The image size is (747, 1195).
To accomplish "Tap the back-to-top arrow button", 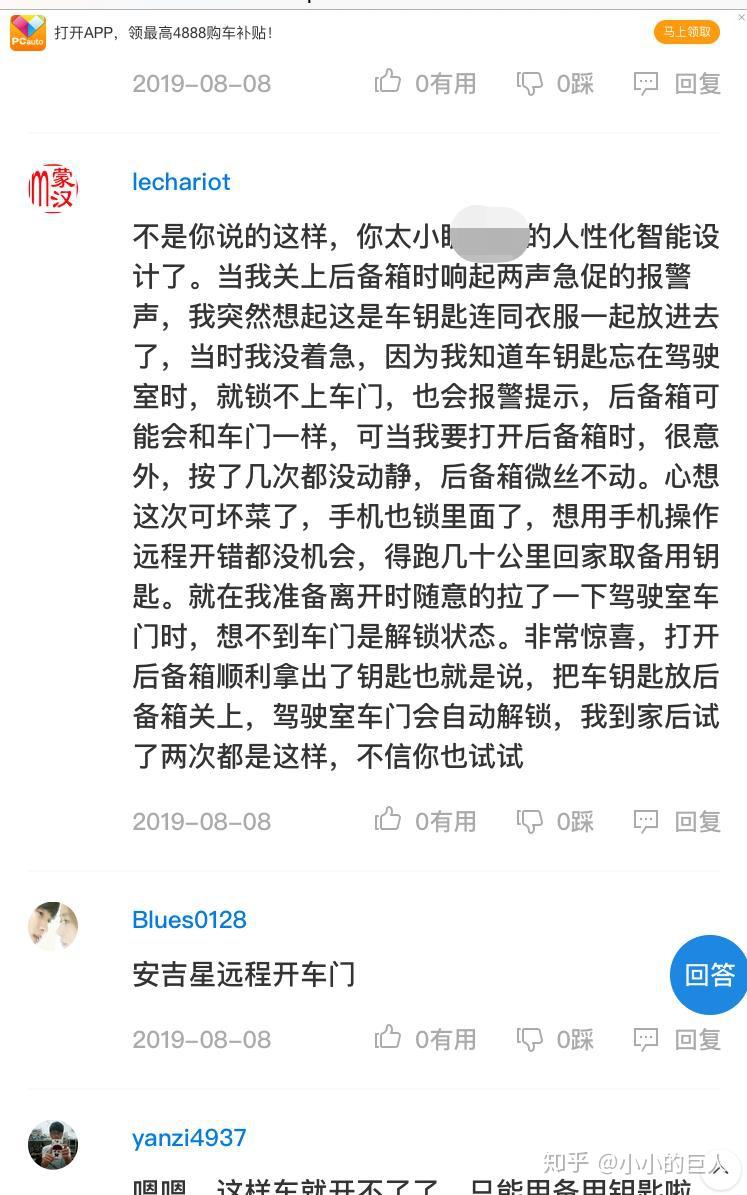I will click(719, 1168).
